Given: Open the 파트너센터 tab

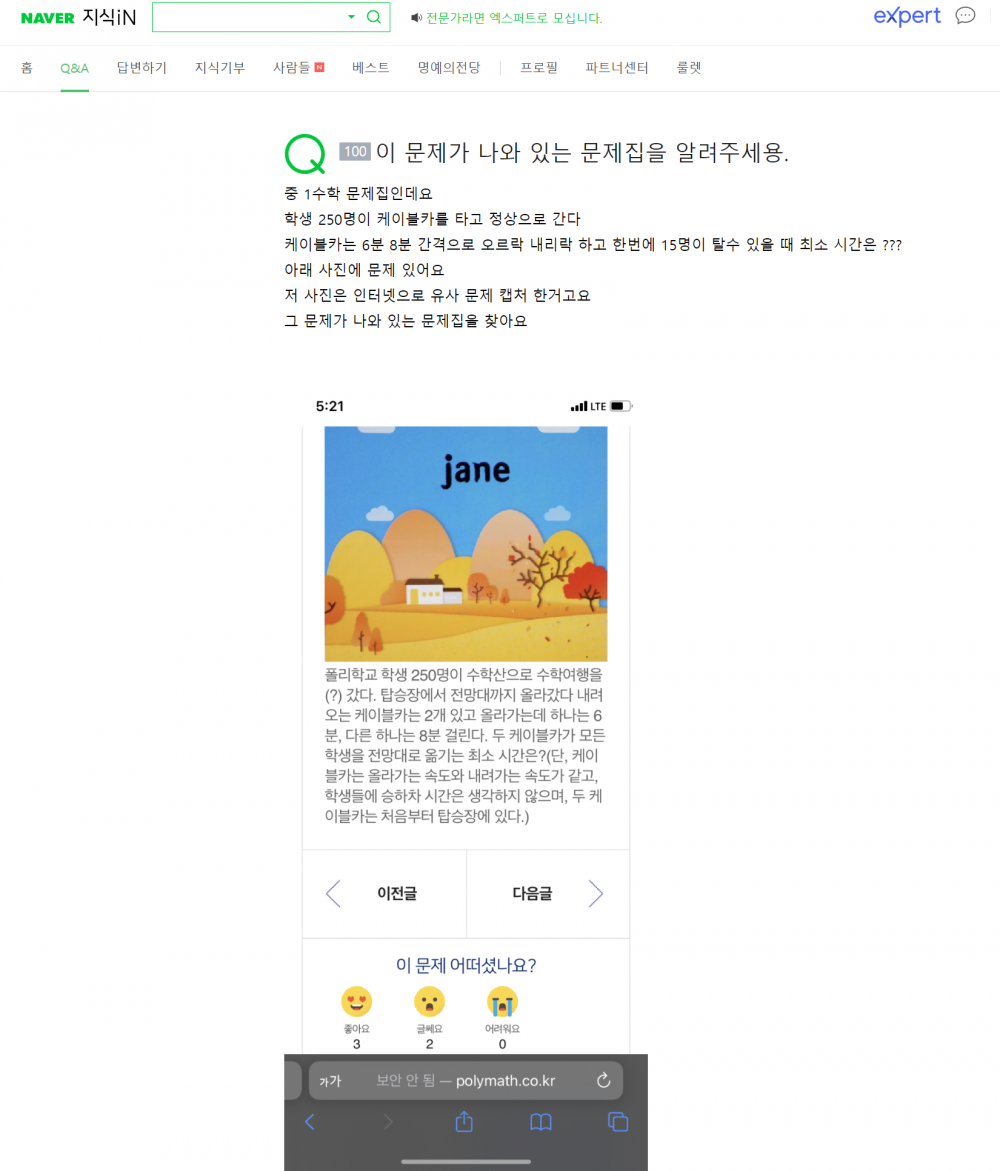Looking at the screenshot, I should point(617,68).
